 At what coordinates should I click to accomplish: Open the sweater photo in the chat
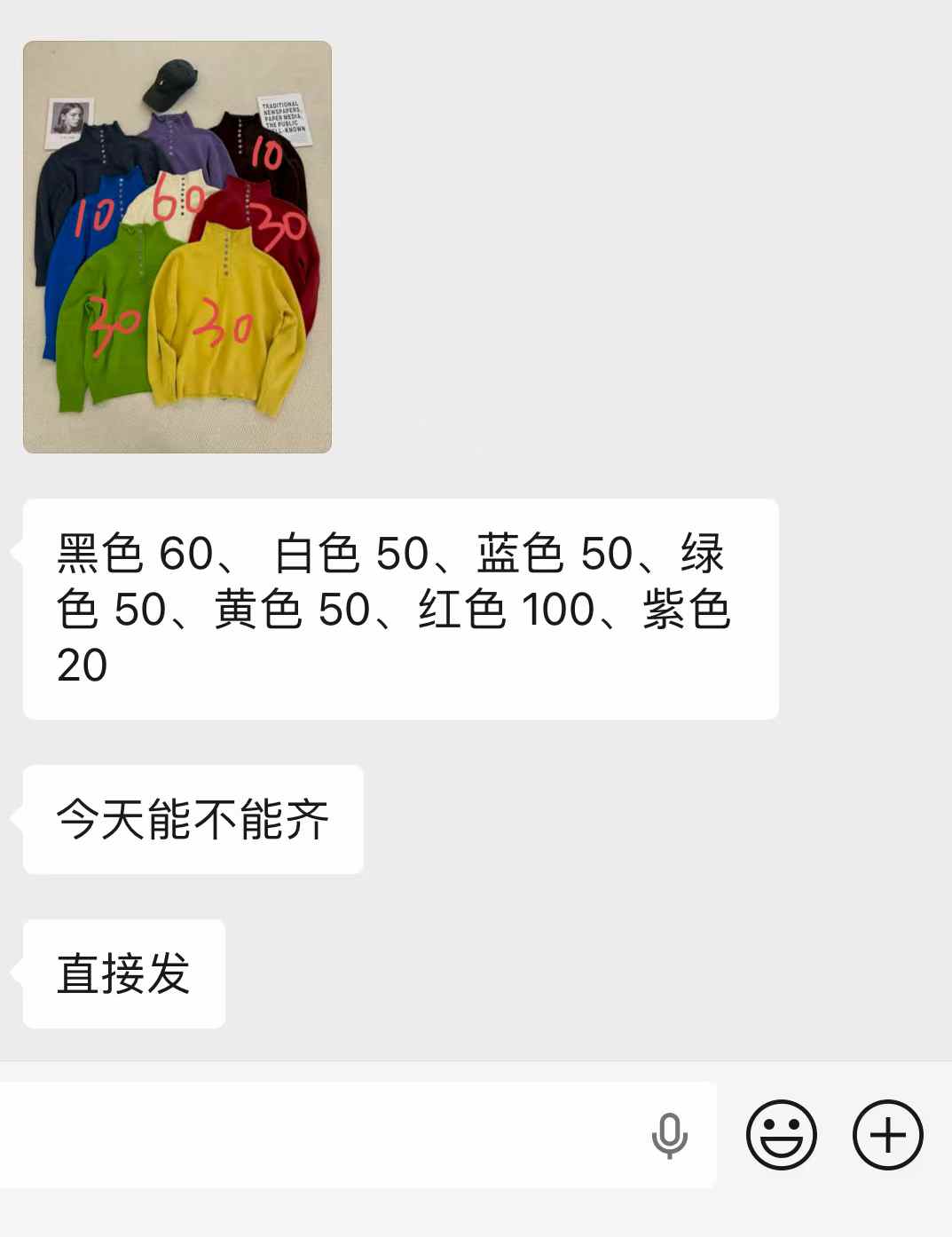pyautogui.click(x=177, y=247)
